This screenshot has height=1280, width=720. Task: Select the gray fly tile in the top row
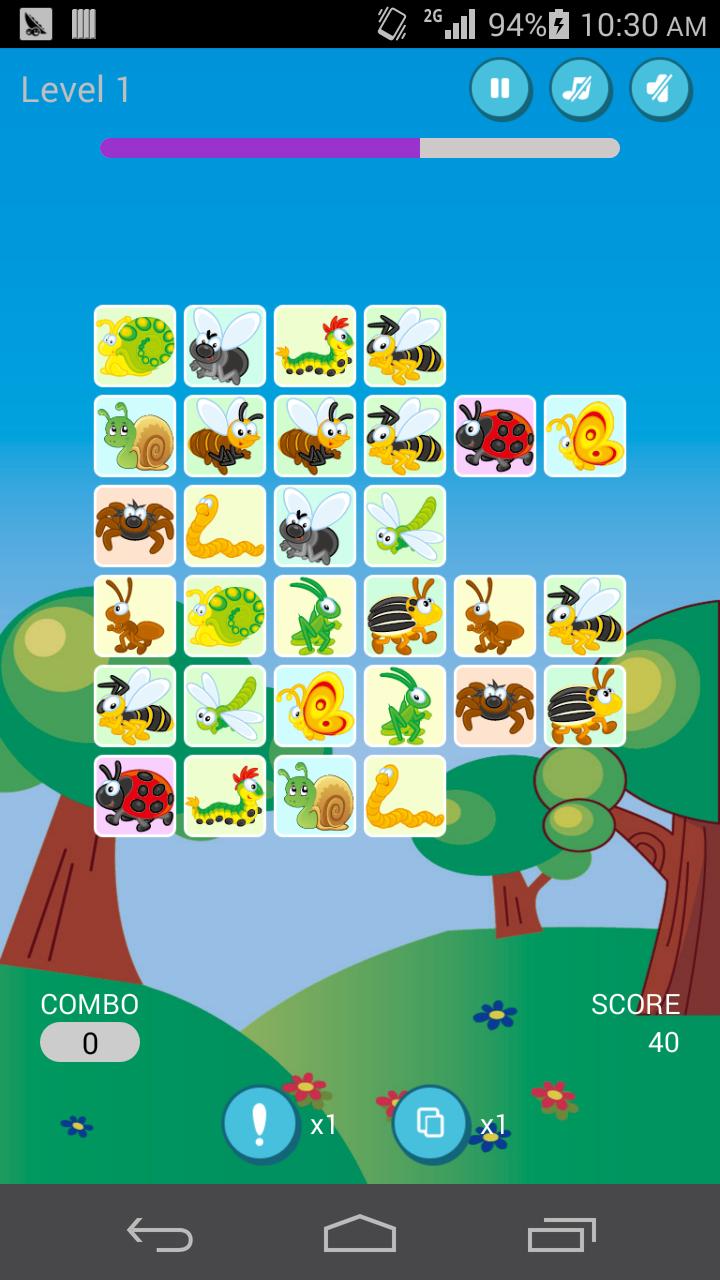[224, 347]
